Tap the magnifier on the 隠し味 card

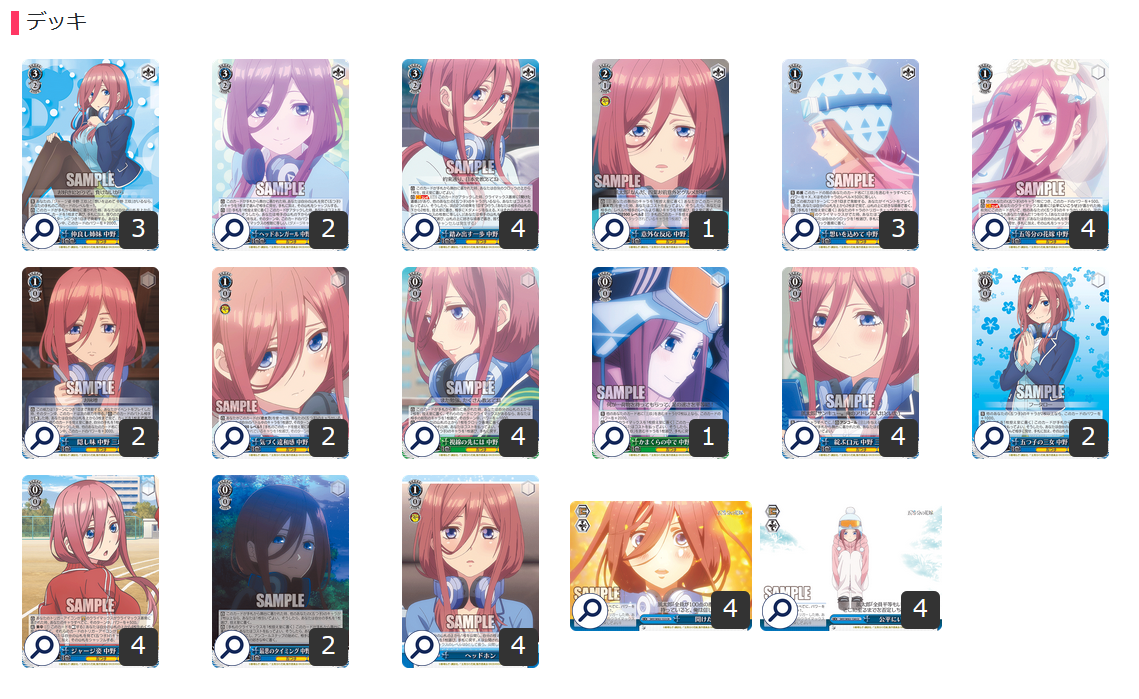41,438
